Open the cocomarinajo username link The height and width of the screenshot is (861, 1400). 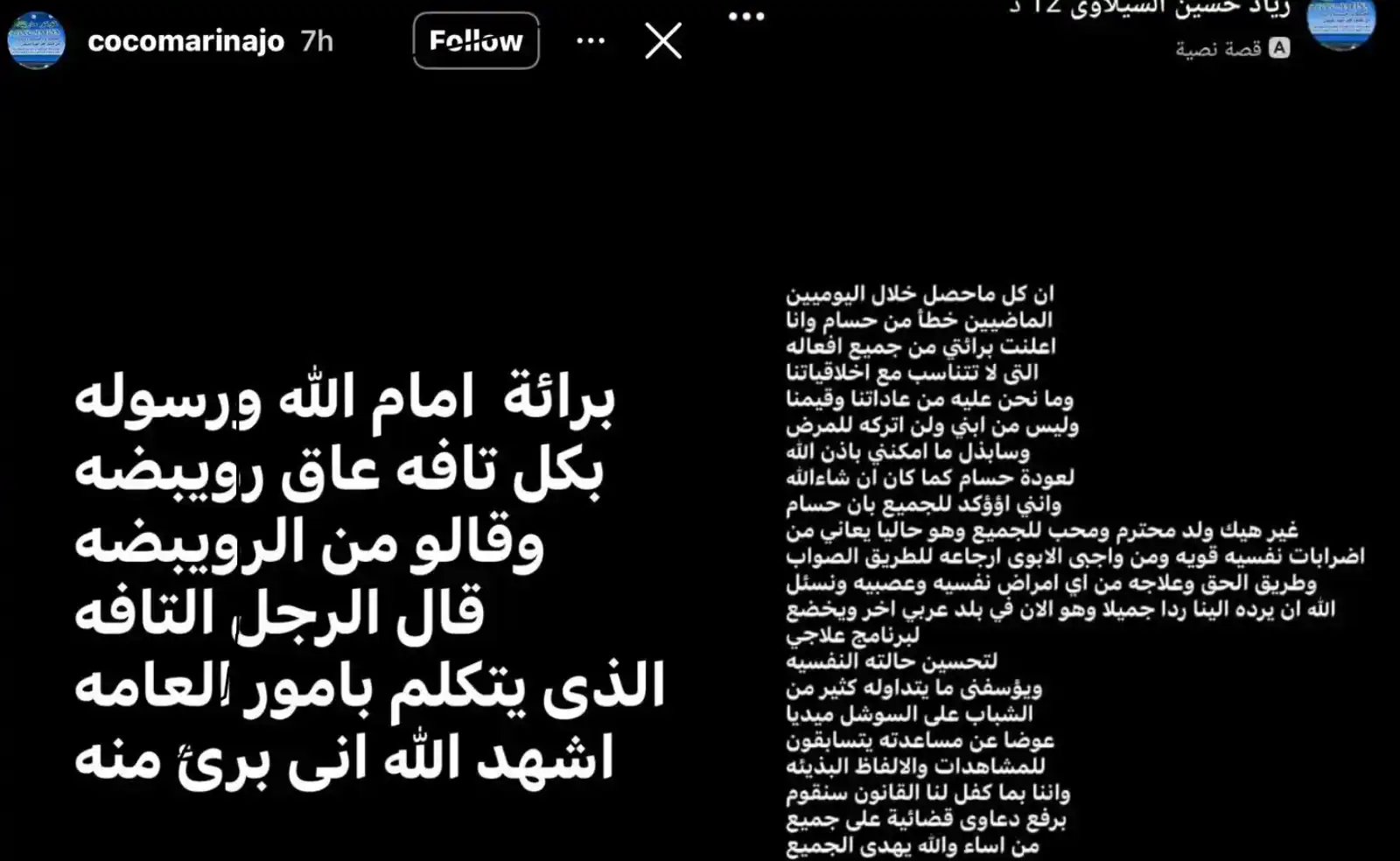[185, 41]
